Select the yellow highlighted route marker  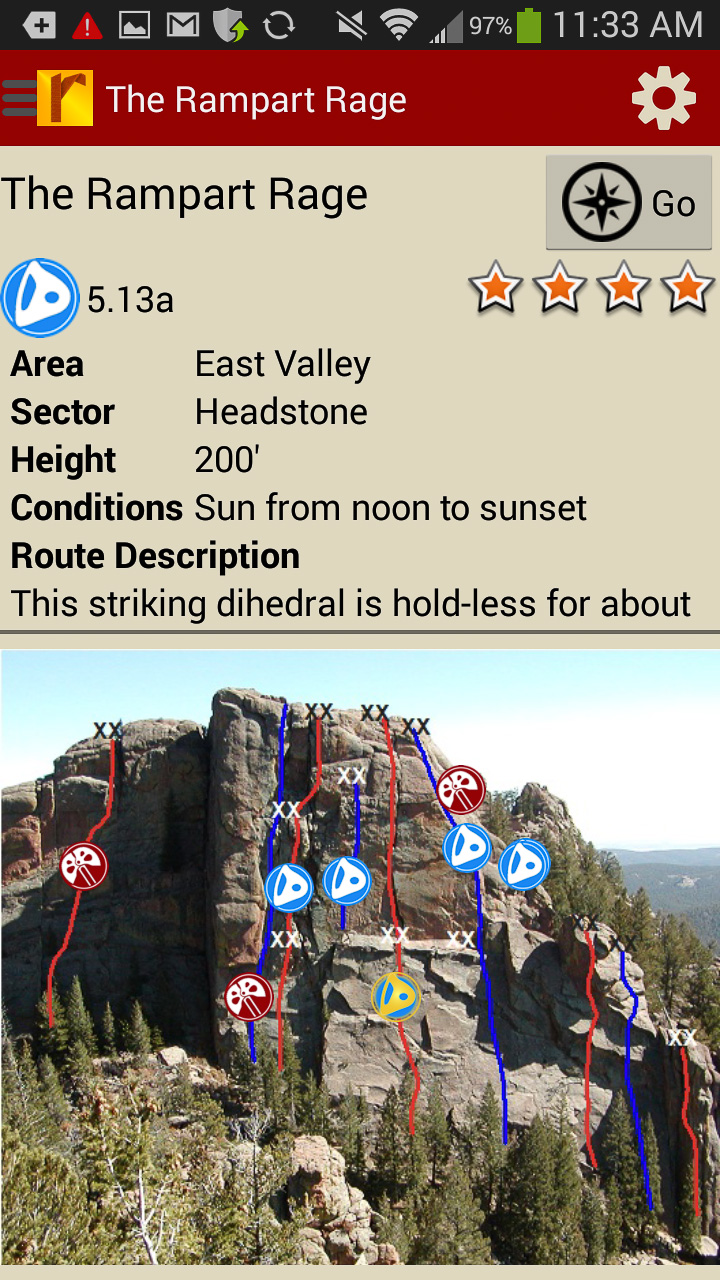pos(396,996)
